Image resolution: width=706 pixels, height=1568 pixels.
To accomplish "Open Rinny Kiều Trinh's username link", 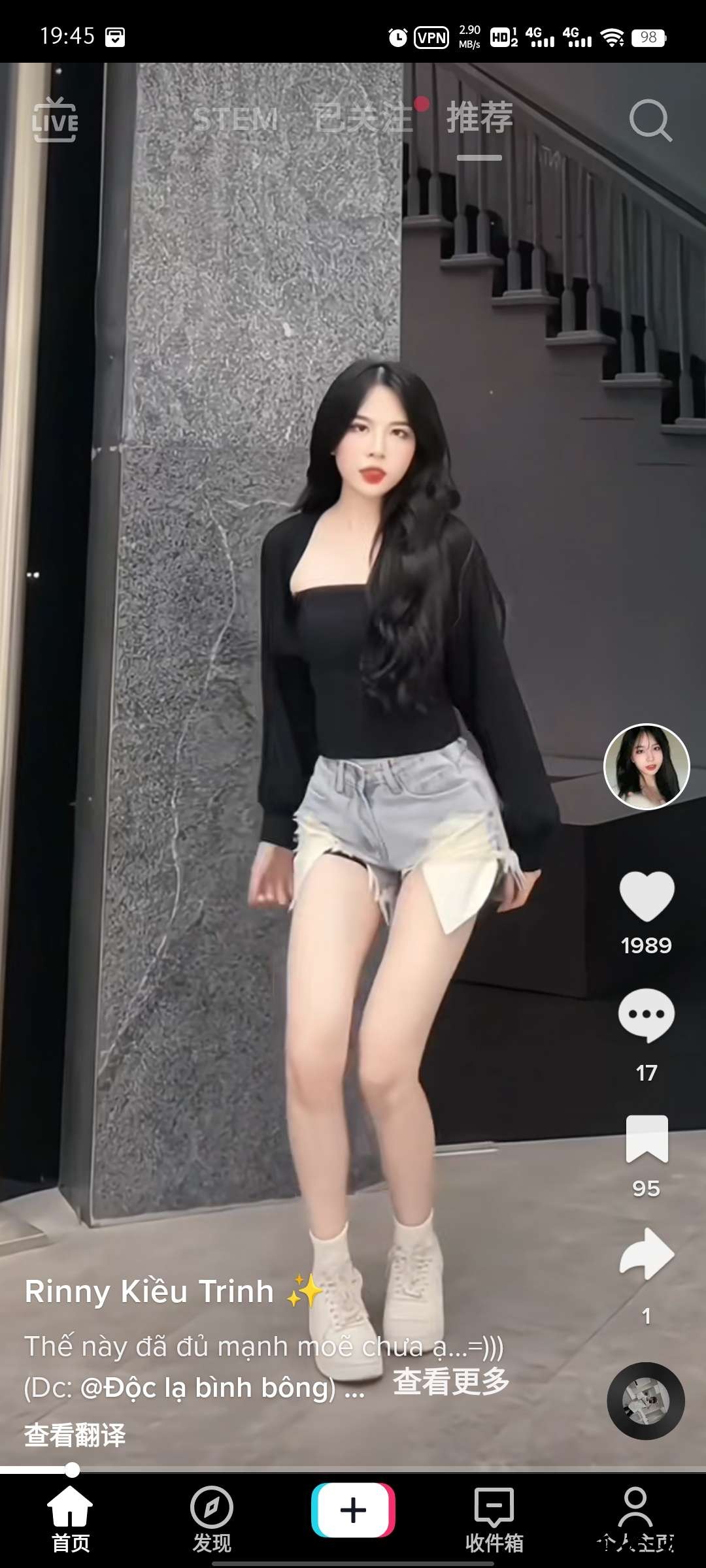I will [149, 1292].
